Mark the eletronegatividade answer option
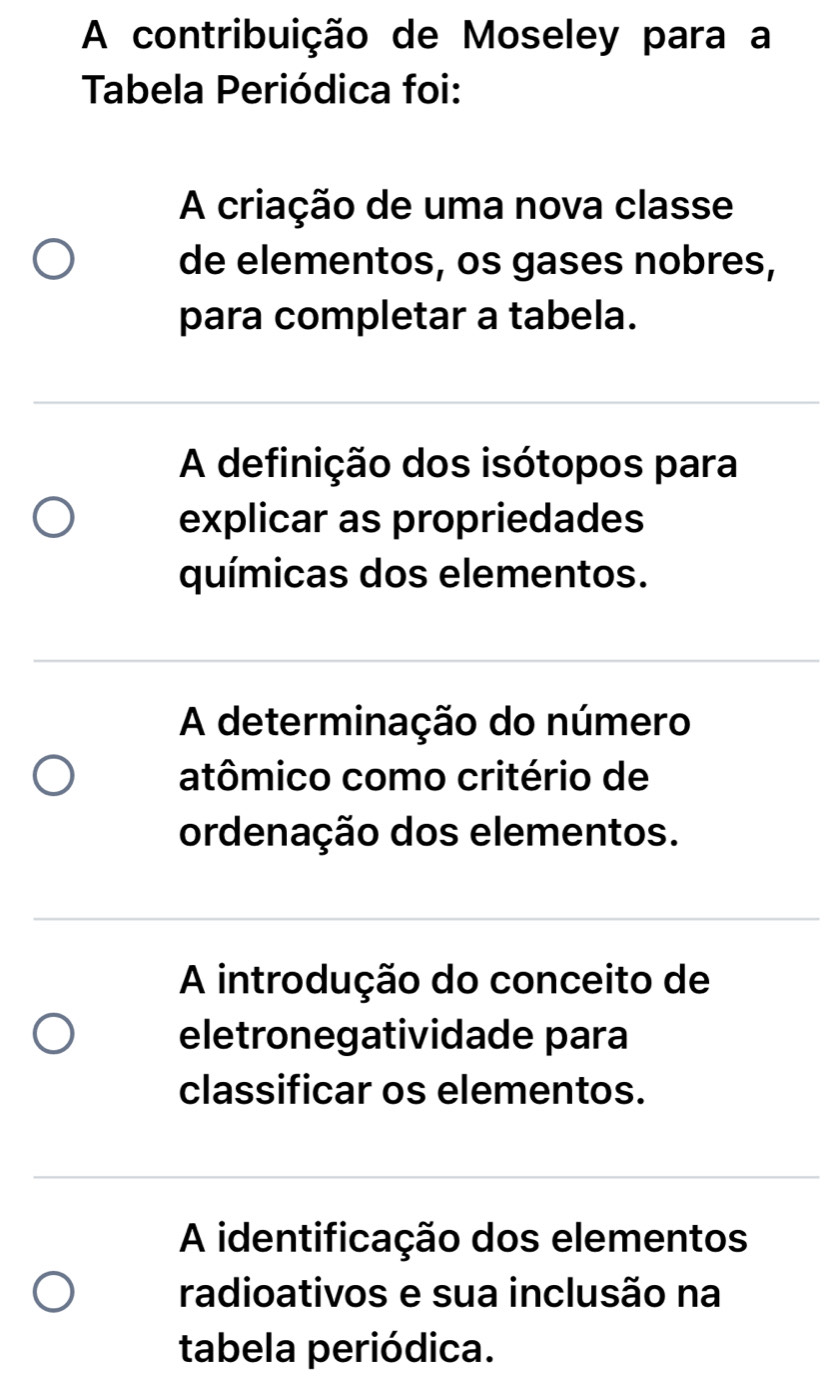The width and height of the screenshot is (824, 1388). point(54,1035)
